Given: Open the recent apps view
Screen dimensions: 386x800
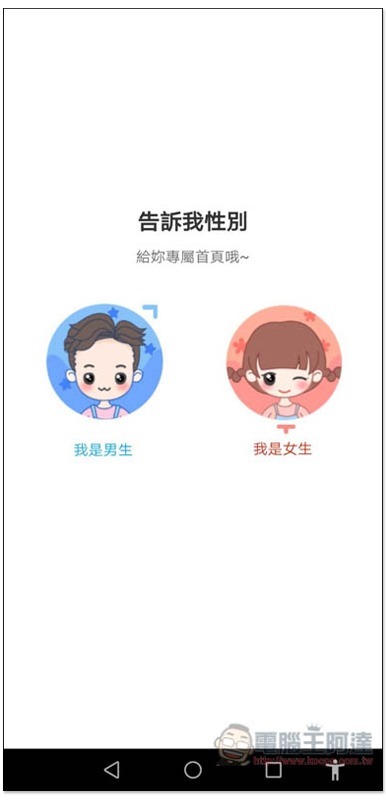Looking at the screenshot, I should coord(273,769).
